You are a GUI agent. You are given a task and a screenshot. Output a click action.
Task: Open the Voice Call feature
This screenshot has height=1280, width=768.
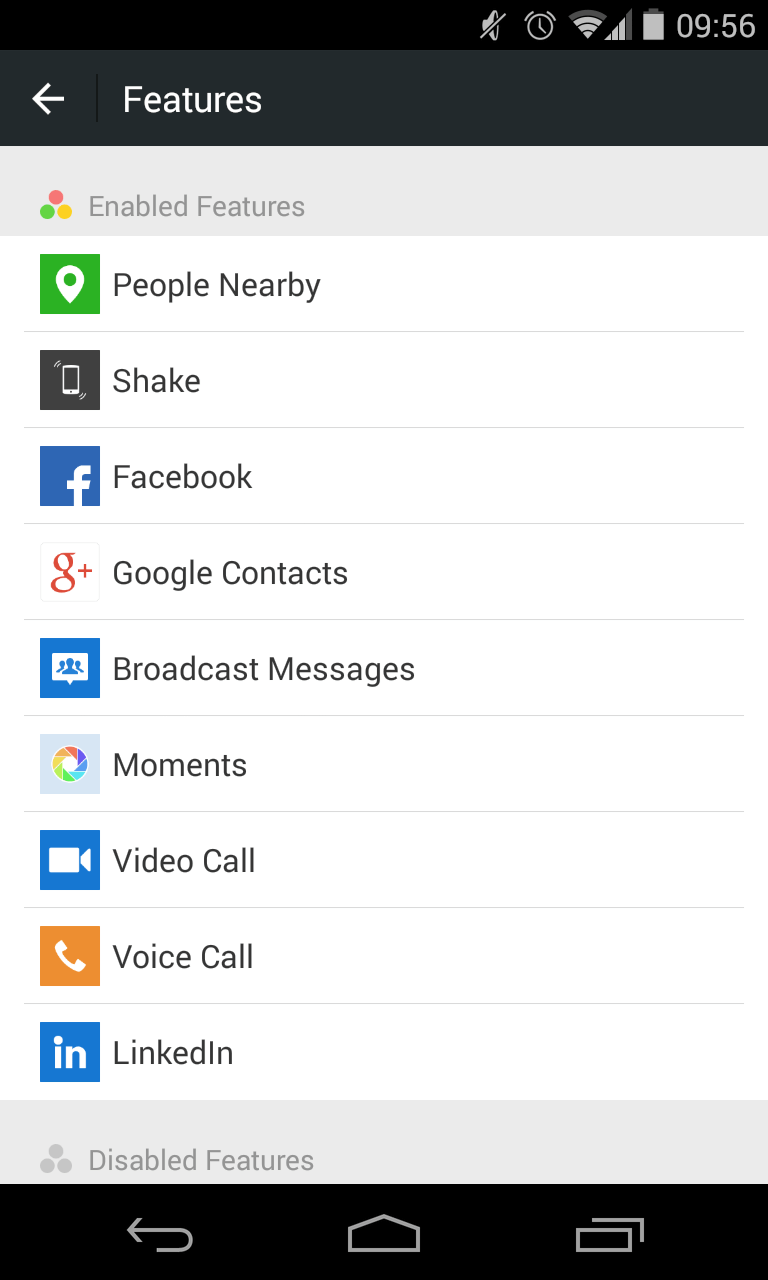point(384,956)
